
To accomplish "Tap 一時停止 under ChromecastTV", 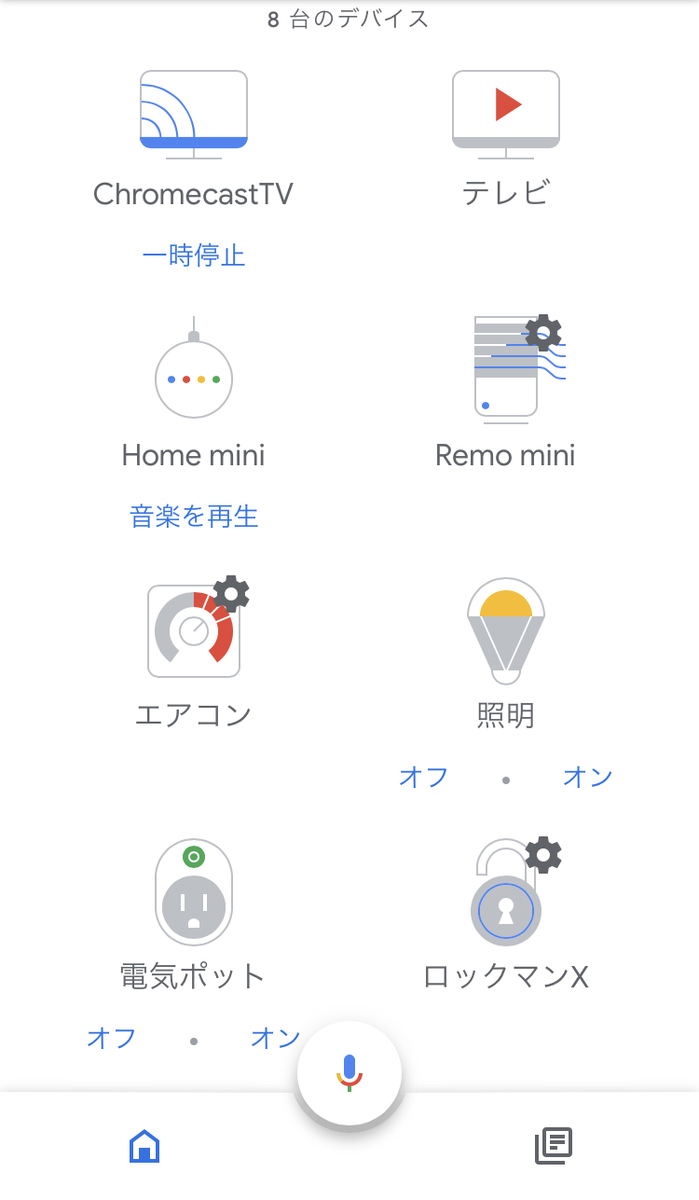I will tap(193, 256).
